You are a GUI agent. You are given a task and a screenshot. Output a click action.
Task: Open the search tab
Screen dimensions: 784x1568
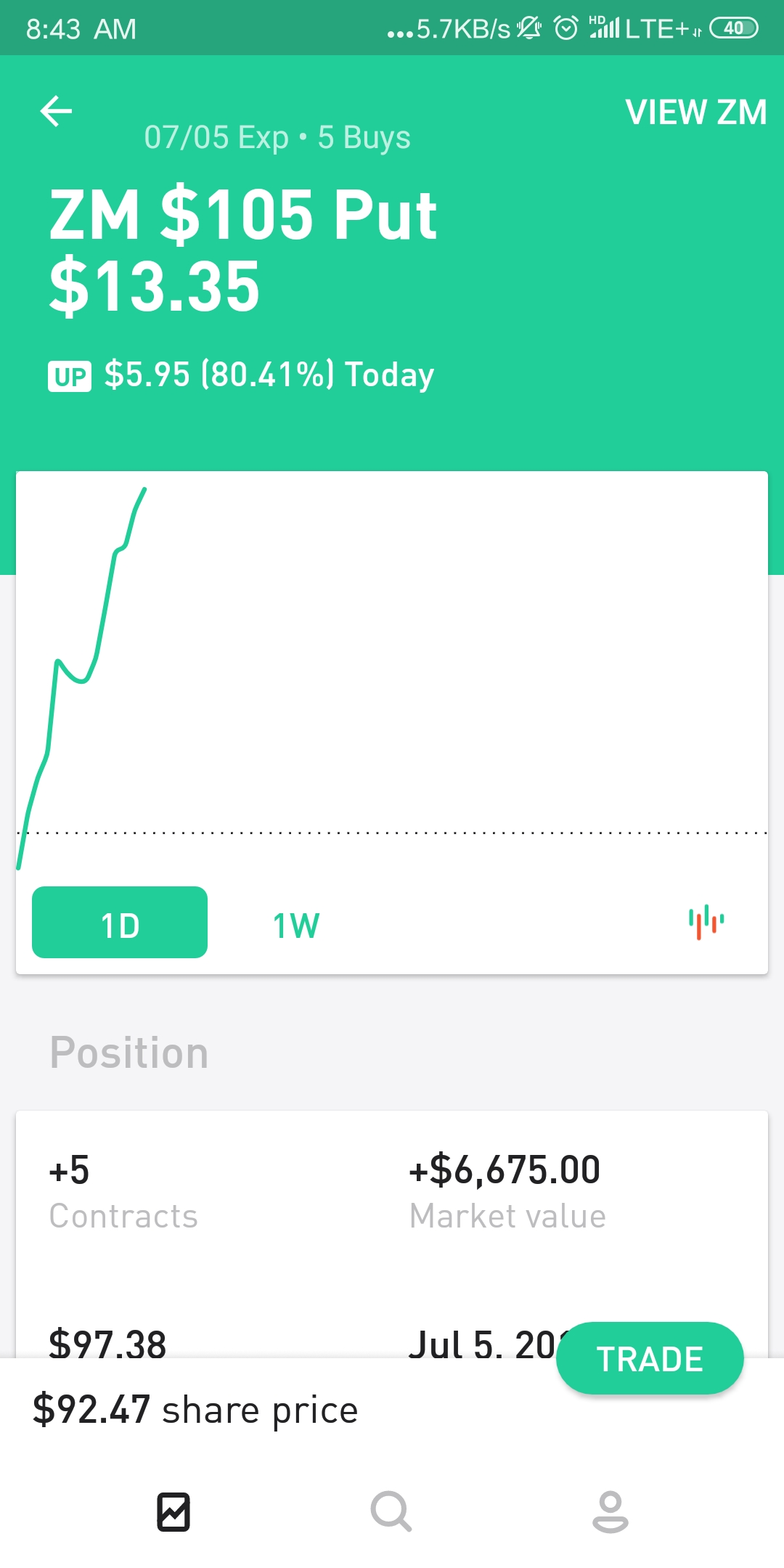tap(391, 1511)
